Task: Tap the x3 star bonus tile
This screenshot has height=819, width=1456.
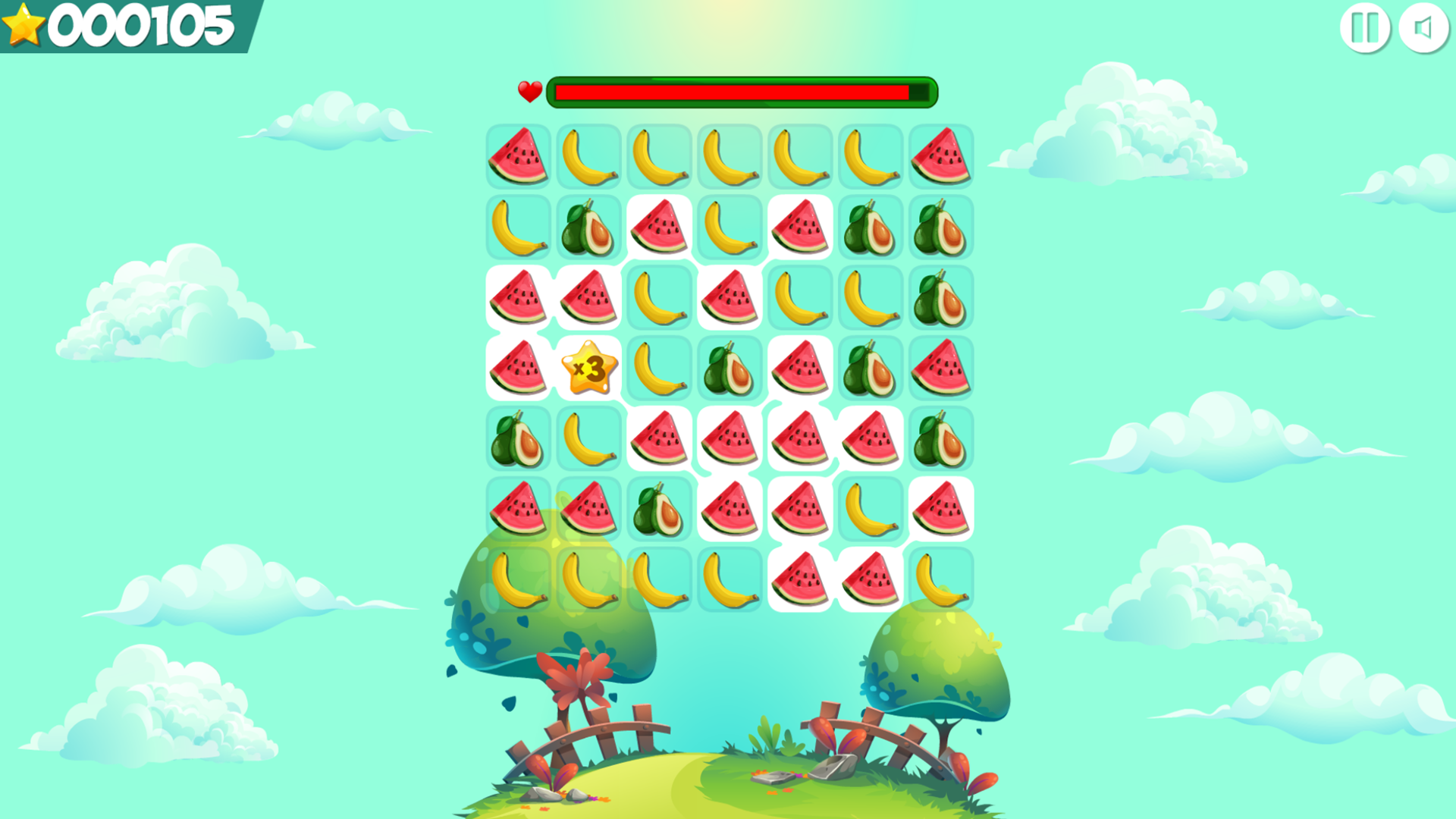Action: [589, 369]
